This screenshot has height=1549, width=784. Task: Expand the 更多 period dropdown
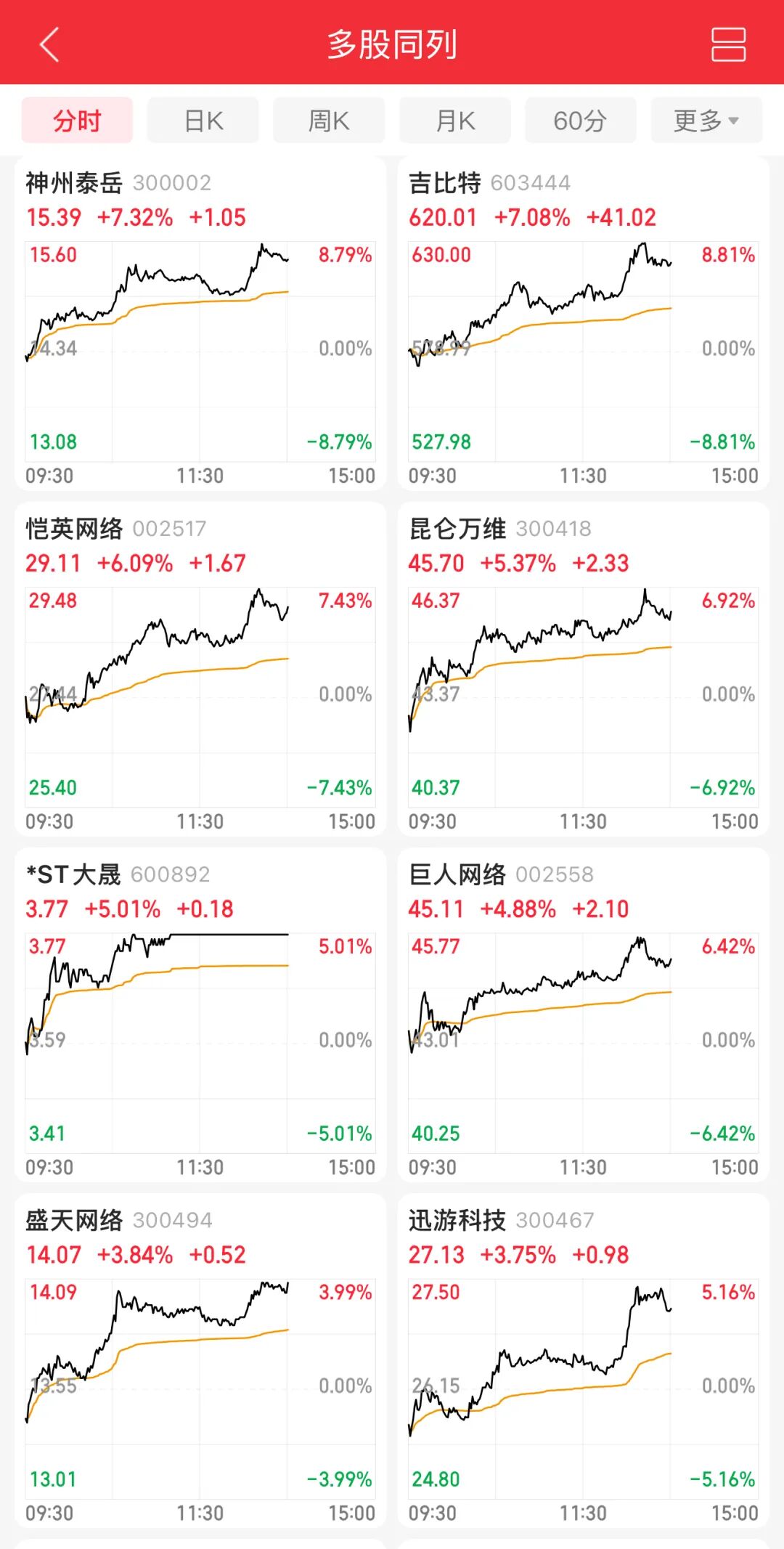(706, 121)
